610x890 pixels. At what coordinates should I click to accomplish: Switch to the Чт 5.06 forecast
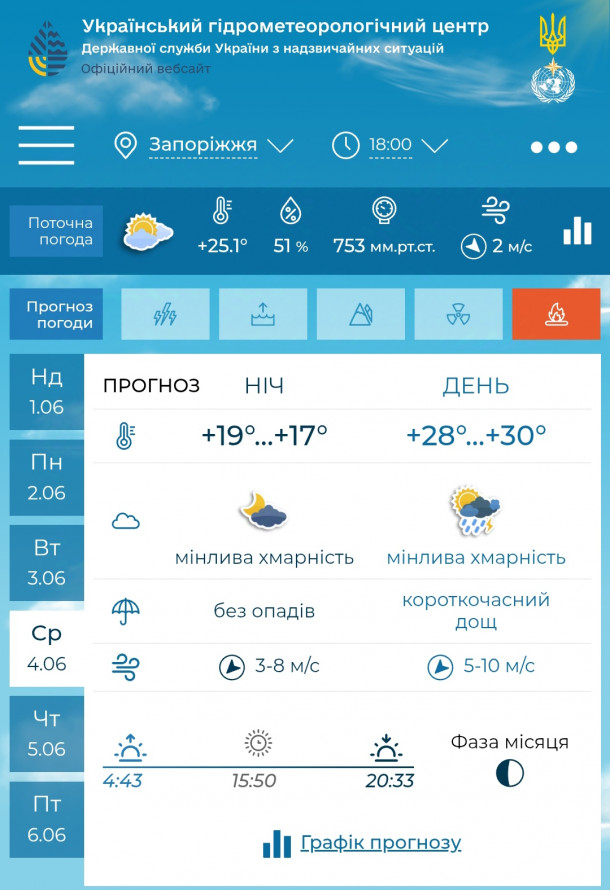47,733
